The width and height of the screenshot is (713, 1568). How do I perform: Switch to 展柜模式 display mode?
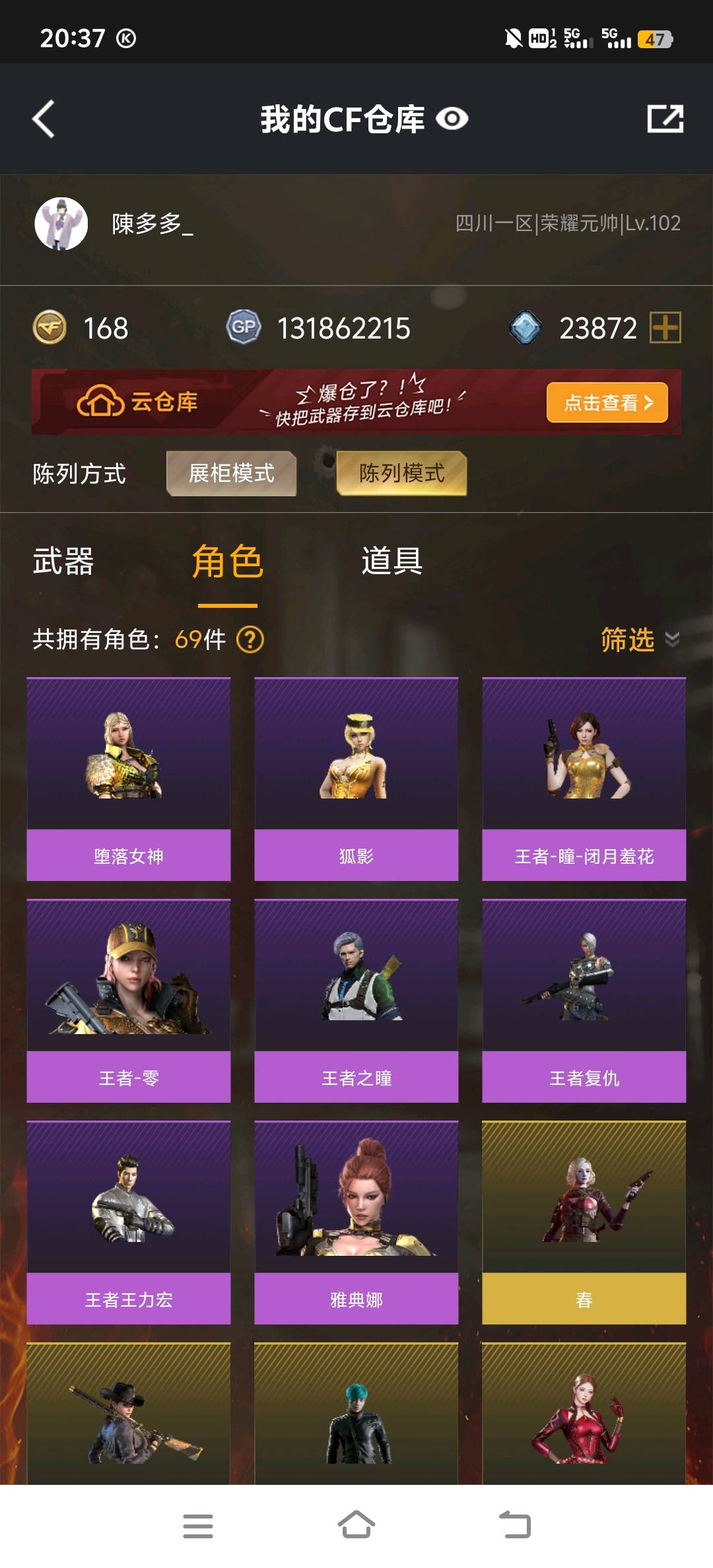click(231, 473)
